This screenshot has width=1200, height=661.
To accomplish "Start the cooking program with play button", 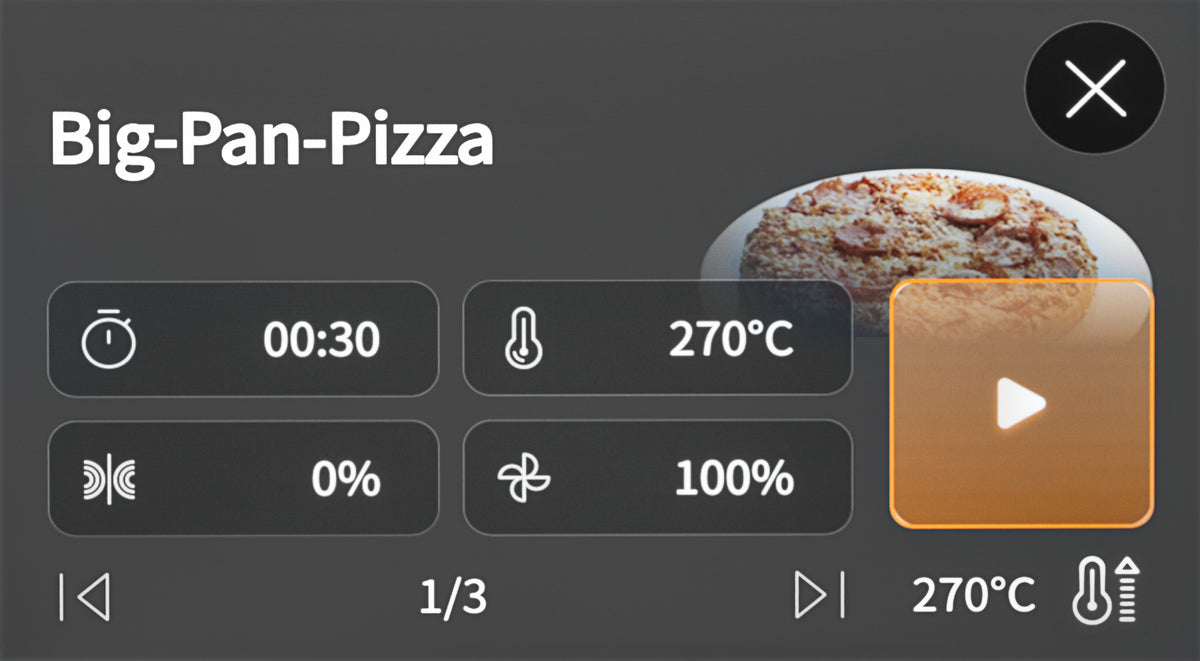I will click(x=1021, y=404).
